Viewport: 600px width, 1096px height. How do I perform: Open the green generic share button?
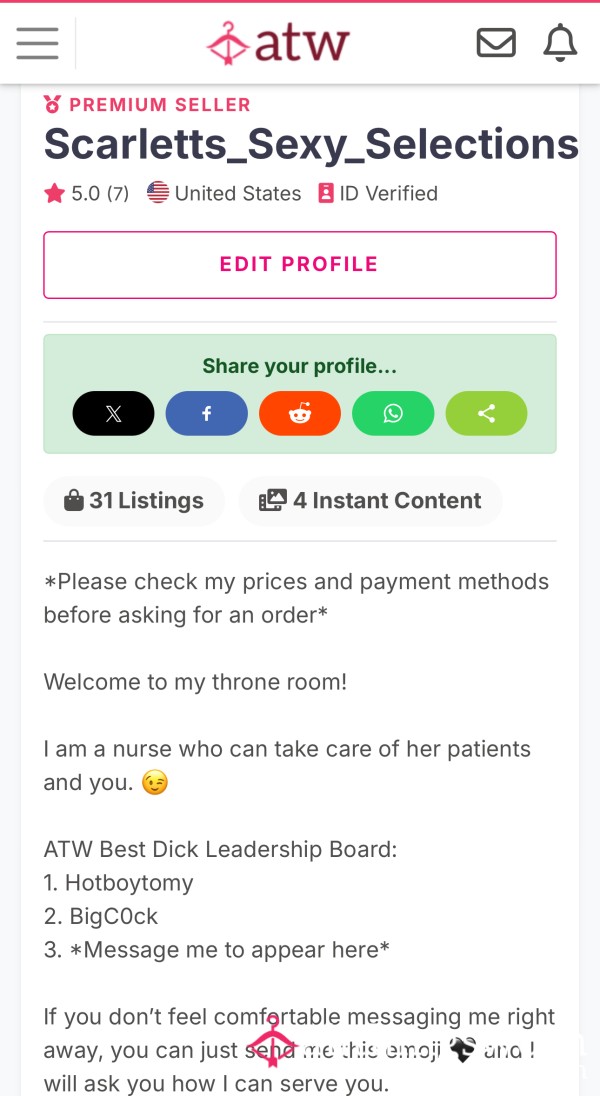click(x=486, y=413)
